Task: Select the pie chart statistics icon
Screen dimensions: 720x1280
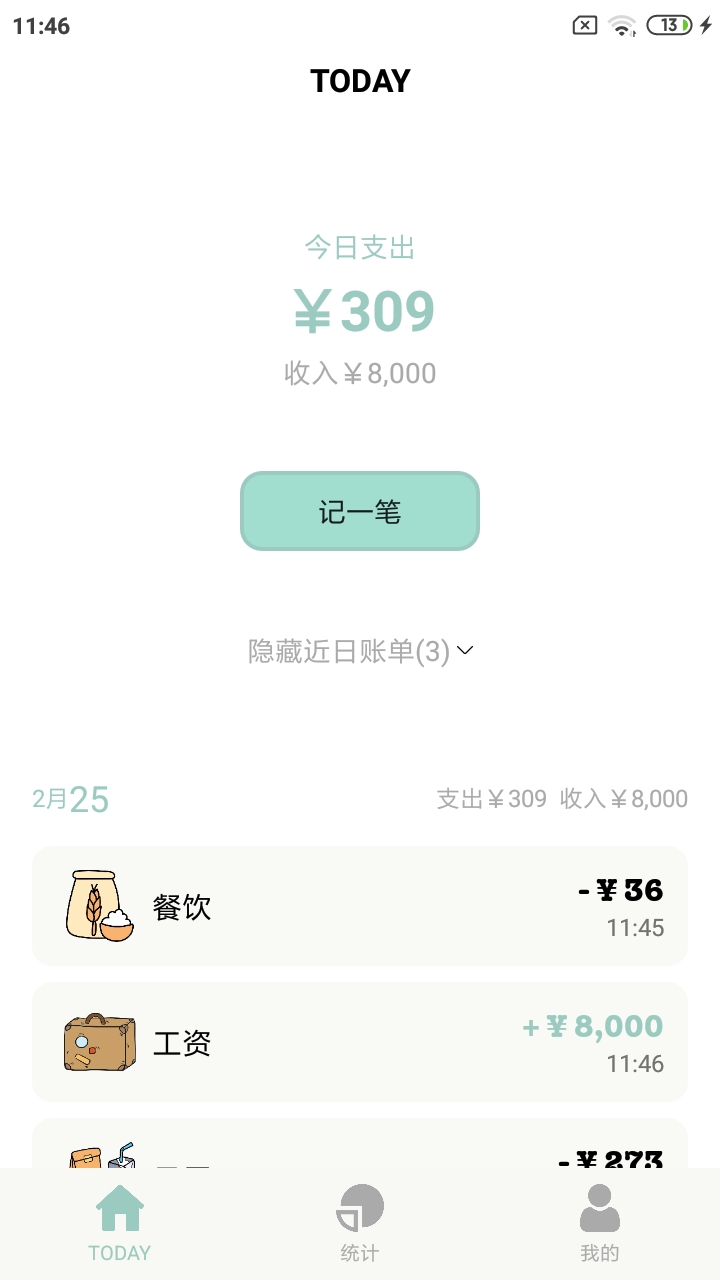Action: (x=360, y=1207)
